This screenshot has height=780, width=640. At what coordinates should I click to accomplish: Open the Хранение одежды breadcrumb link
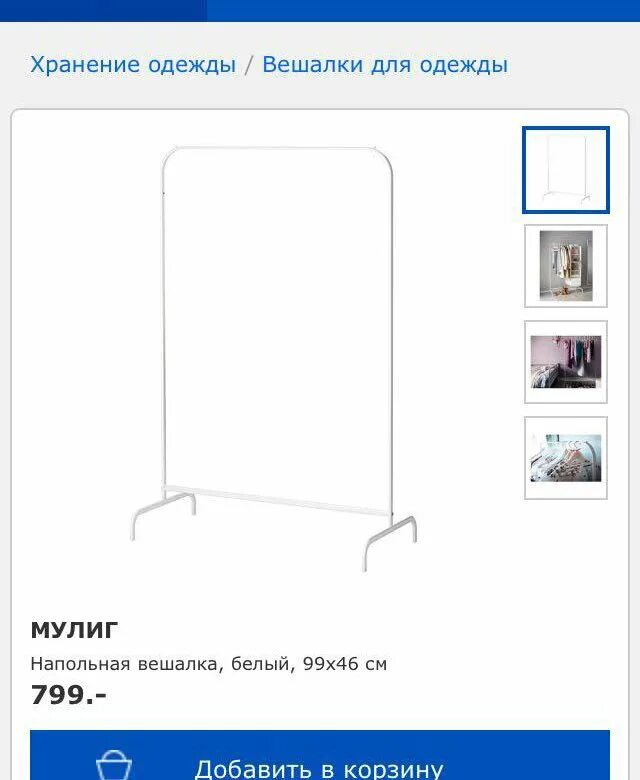133,65
